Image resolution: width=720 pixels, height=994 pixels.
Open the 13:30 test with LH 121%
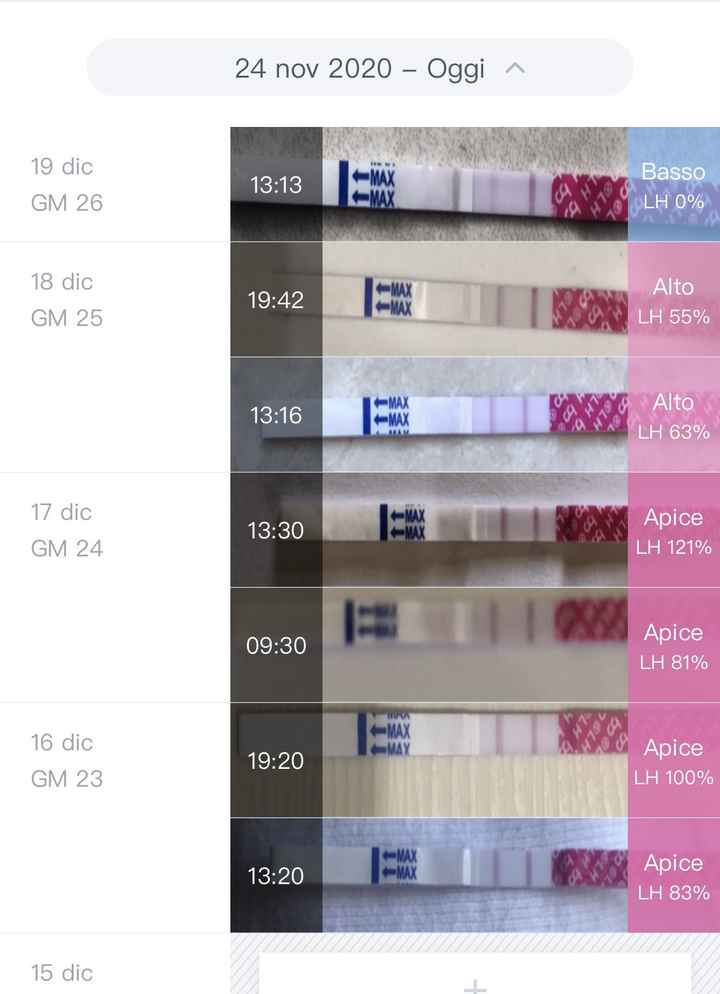coord(475,530)
